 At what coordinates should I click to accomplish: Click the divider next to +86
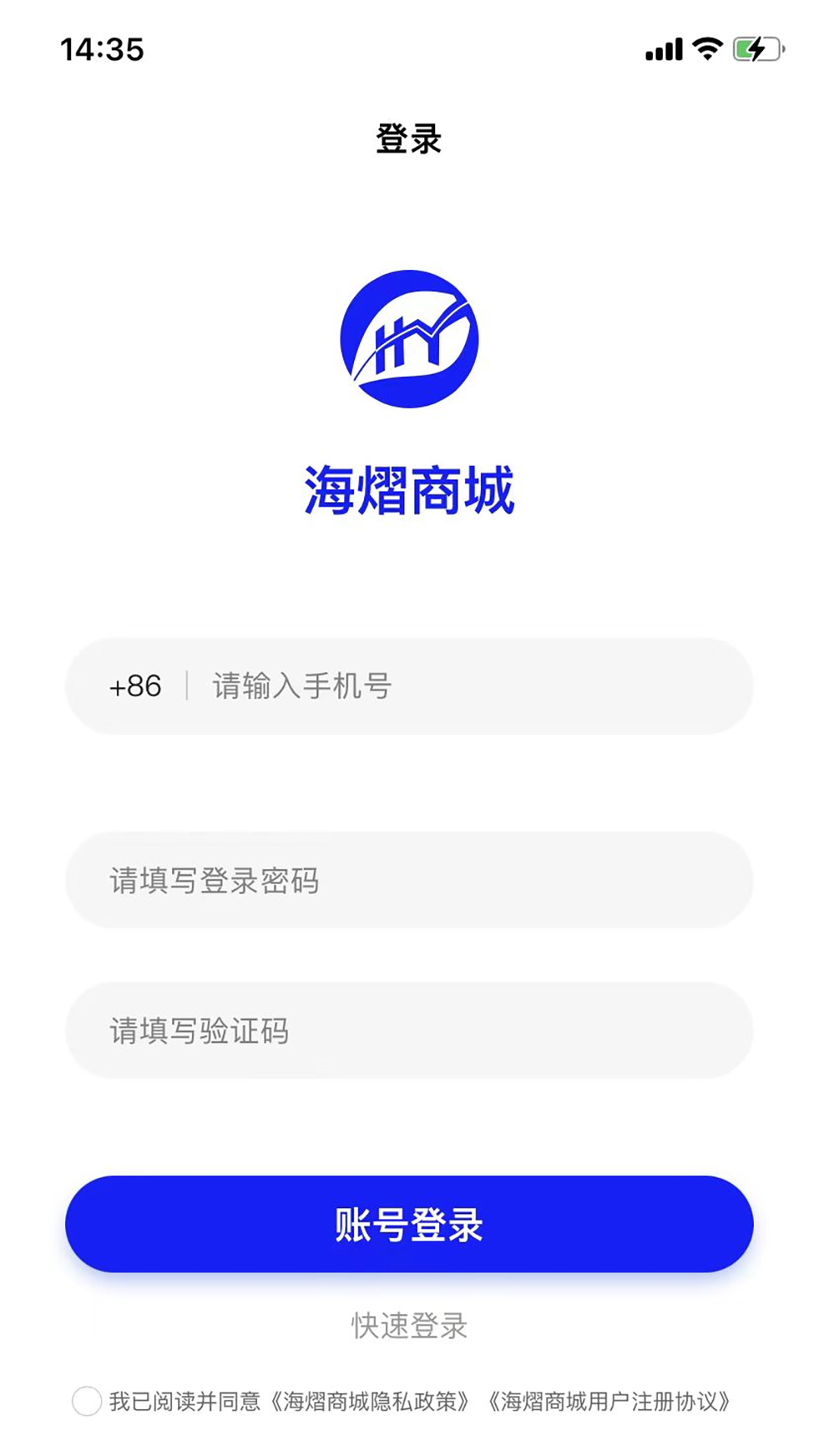[184, 686]
